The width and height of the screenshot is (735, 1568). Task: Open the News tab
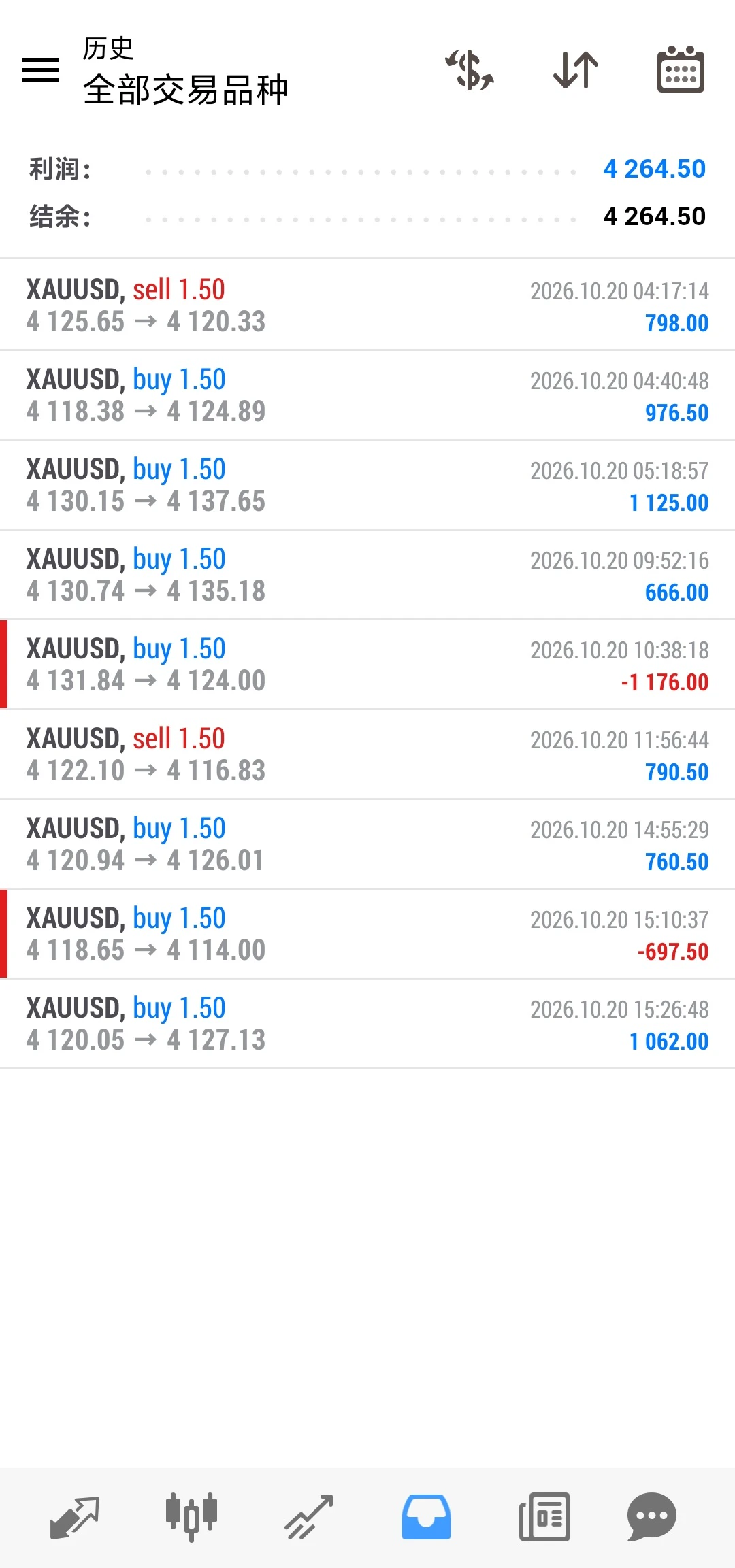click(544, 1517)
